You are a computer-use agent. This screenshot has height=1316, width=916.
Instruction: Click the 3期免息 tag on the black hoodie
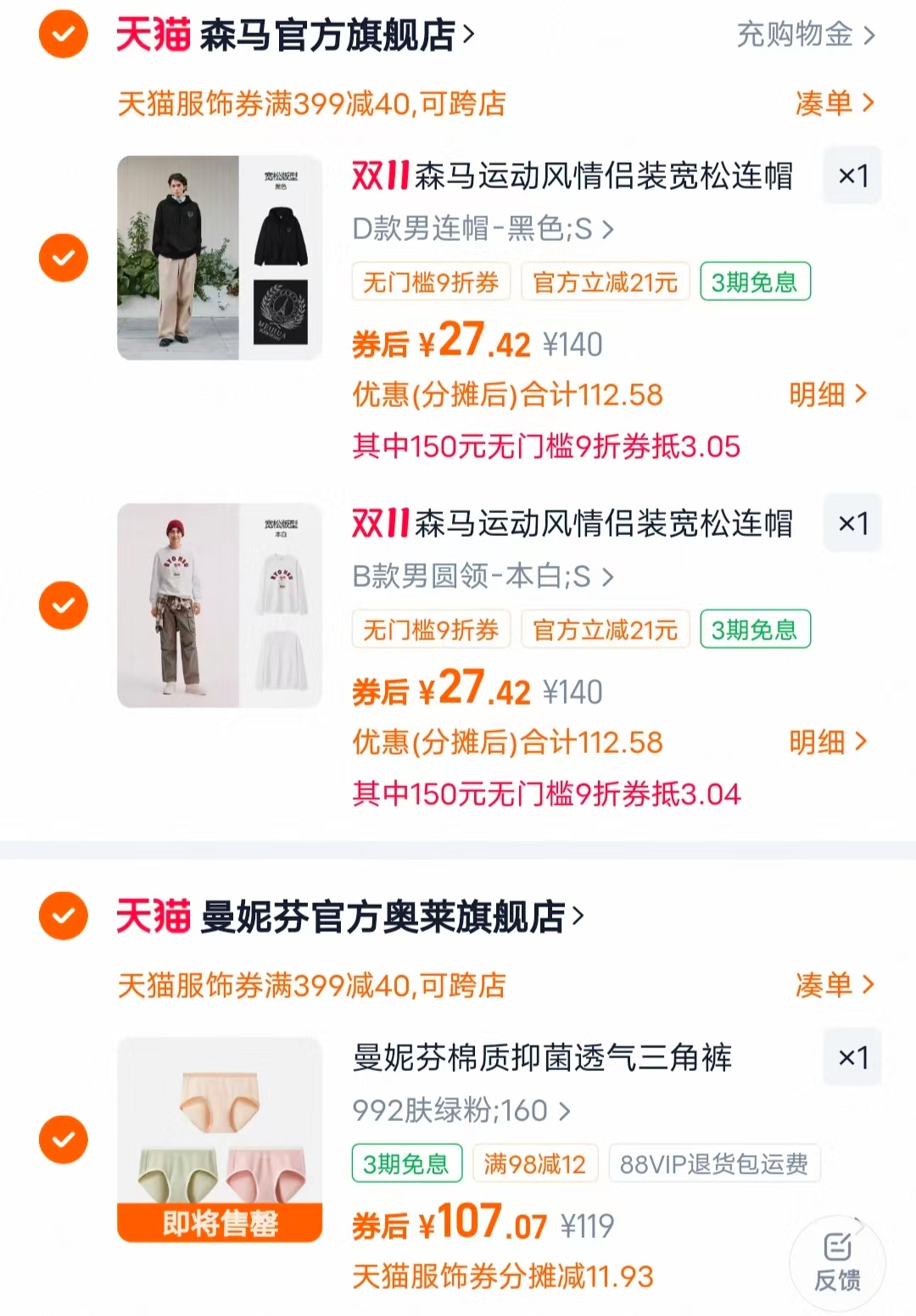pos(754,282)
